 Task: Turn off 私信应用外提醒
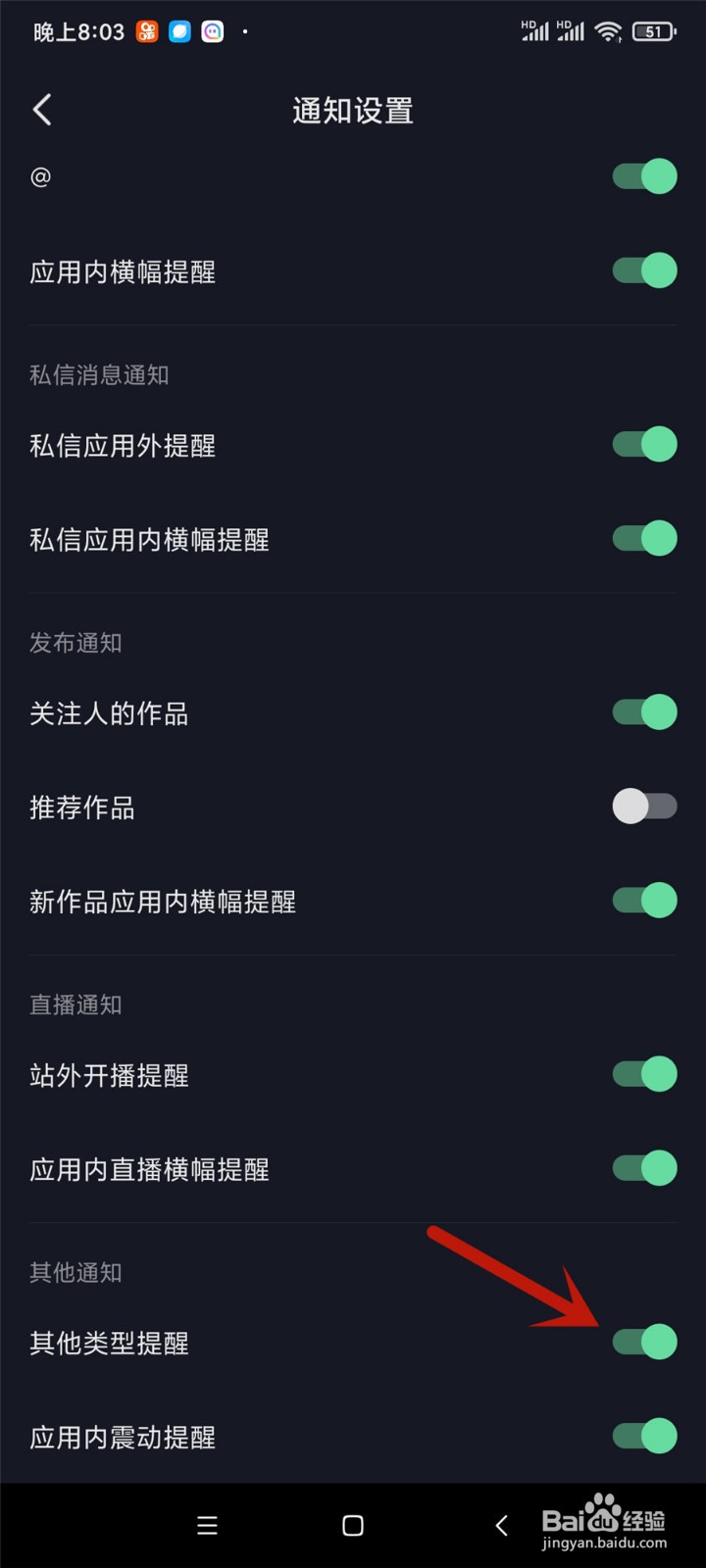pos(645,444)
